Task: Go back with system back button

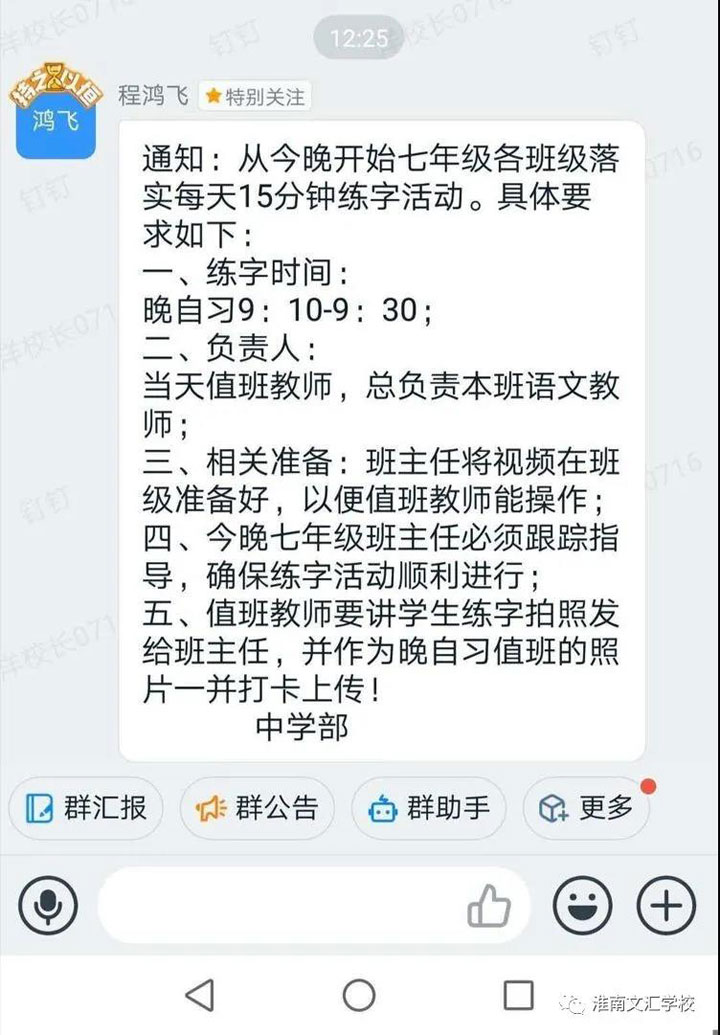Action: point(200,995)
